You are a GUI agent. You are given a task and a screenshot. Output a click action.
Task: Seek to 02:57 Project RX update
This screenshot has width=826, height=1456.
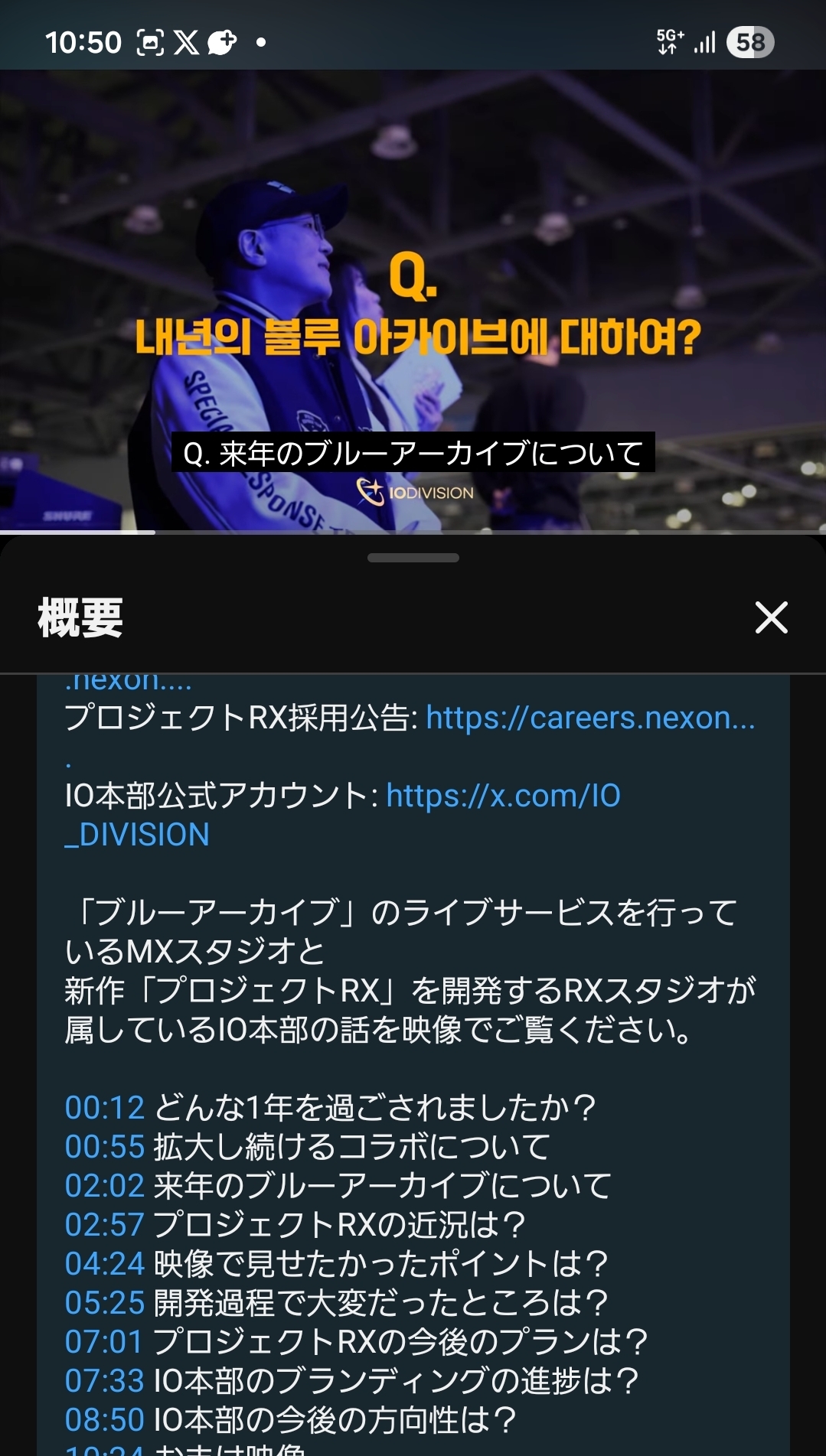[x=105, y=1224]
